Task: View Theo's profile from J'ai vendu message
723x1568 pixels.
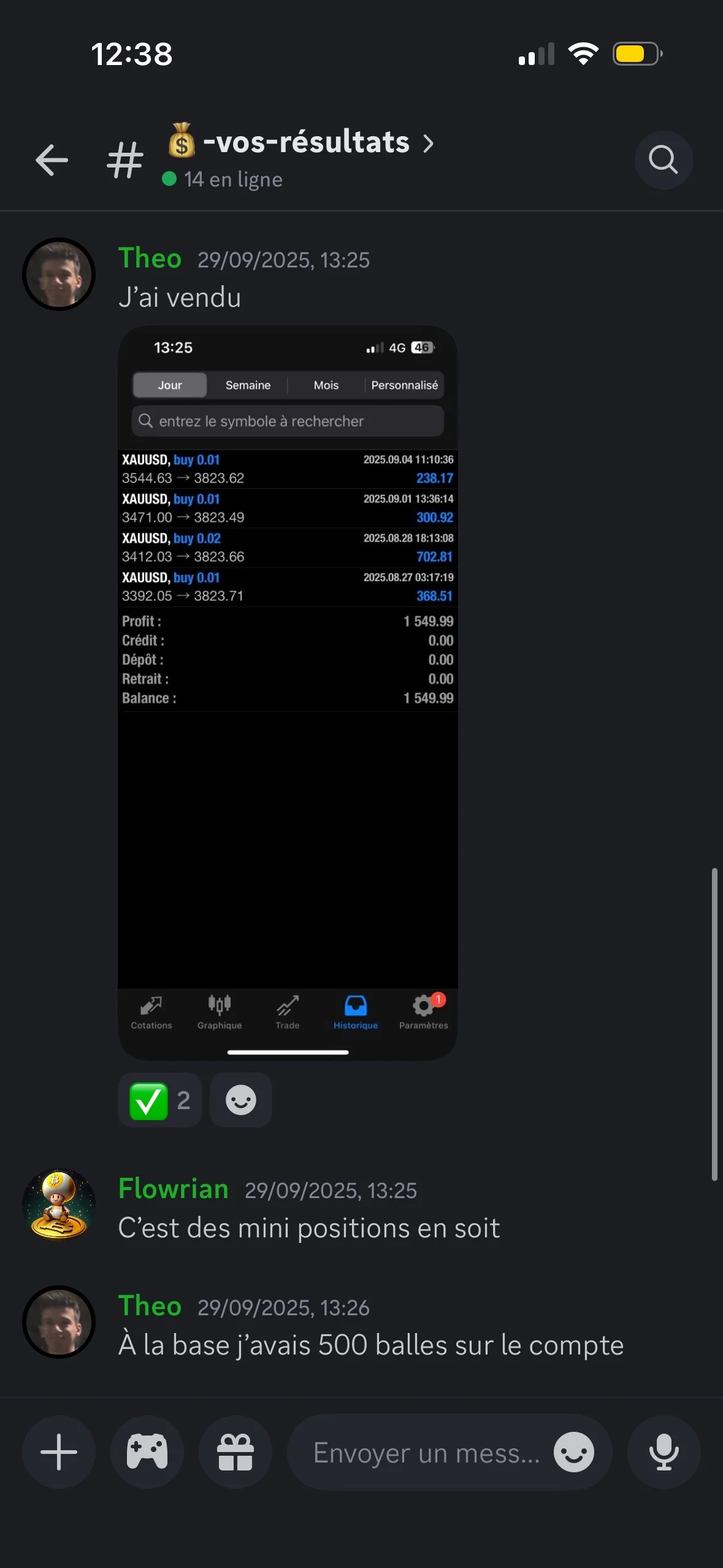Action: pyautogui.click(x=59, y=274)
